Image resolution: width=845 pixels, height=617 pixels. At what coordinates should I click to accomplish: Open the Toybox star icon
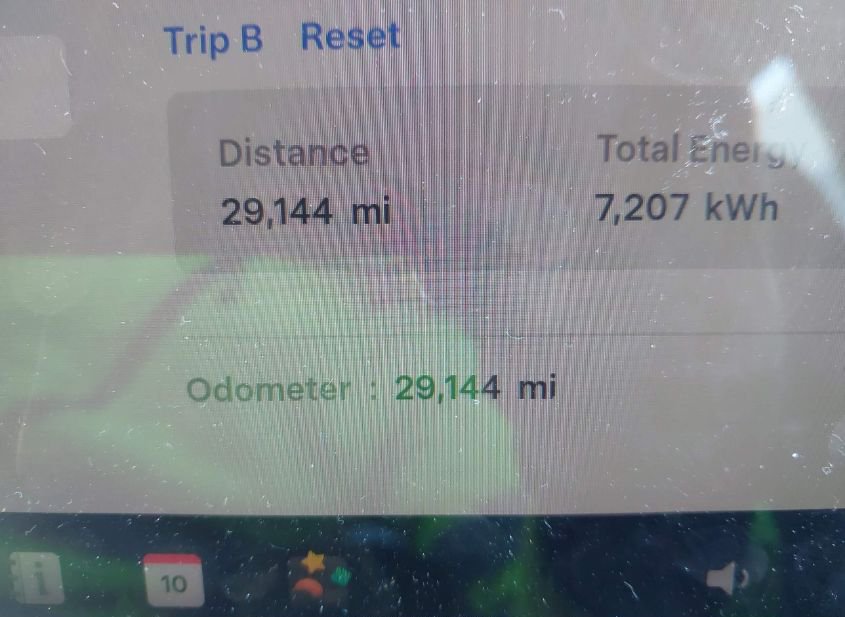tap(320, 577)
